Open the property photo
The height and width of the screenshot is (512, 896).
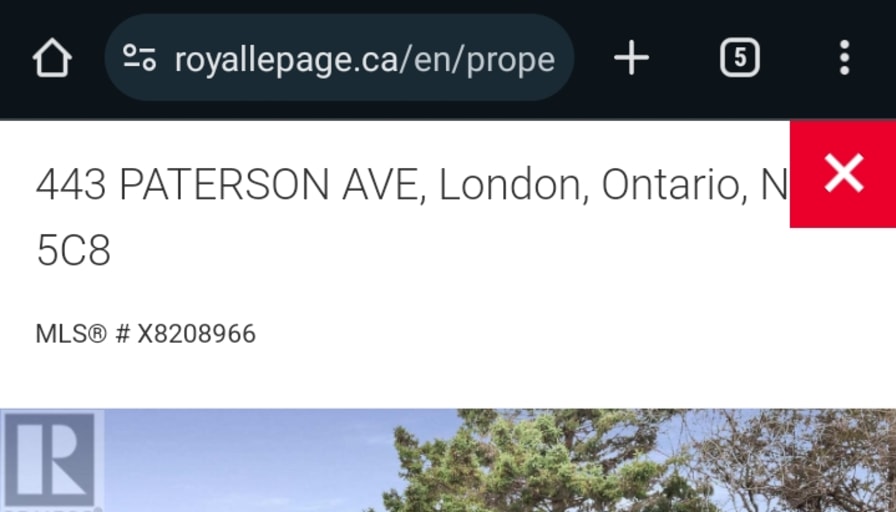point(500,462)
